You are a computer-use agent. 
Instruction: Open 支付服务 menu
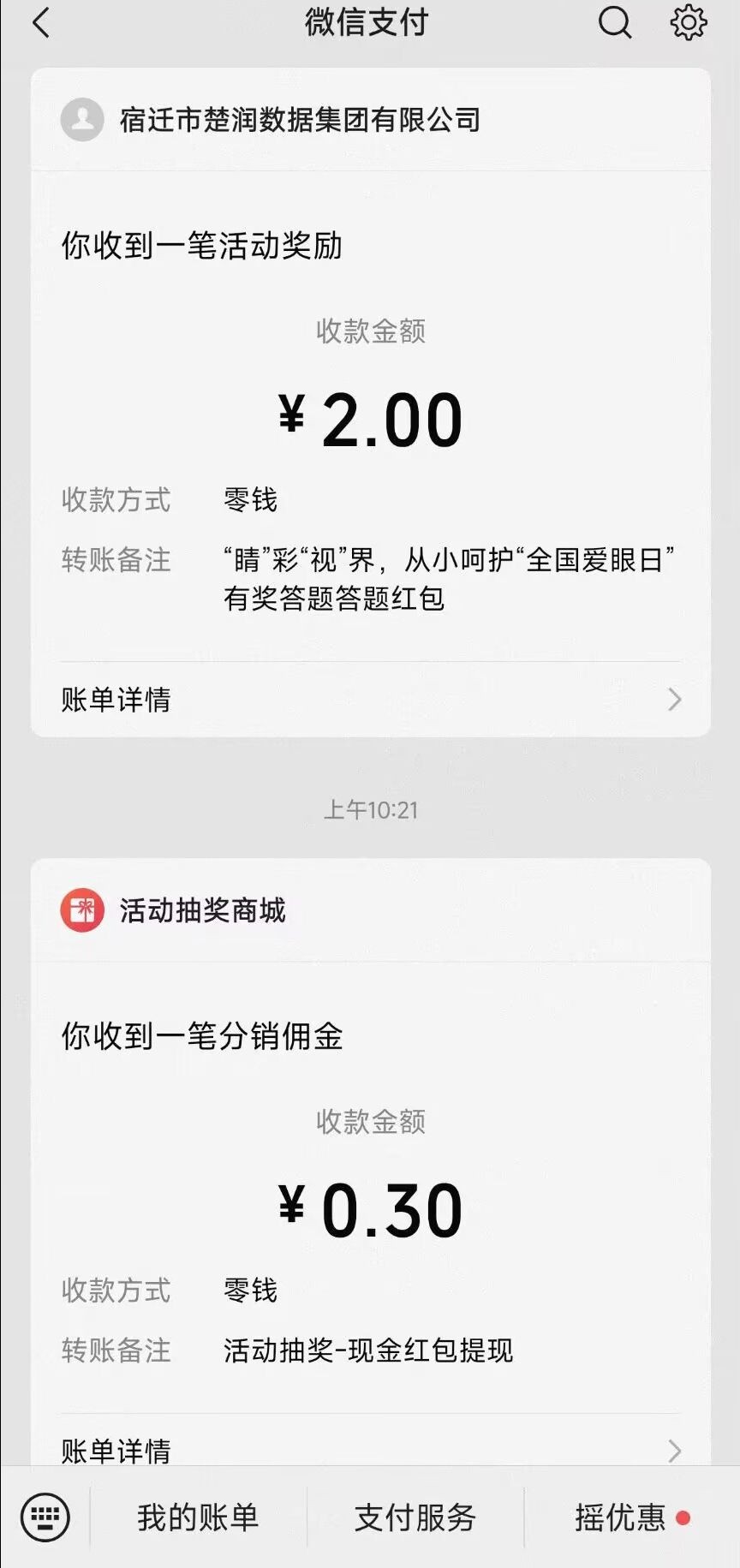coord(415,1517)
